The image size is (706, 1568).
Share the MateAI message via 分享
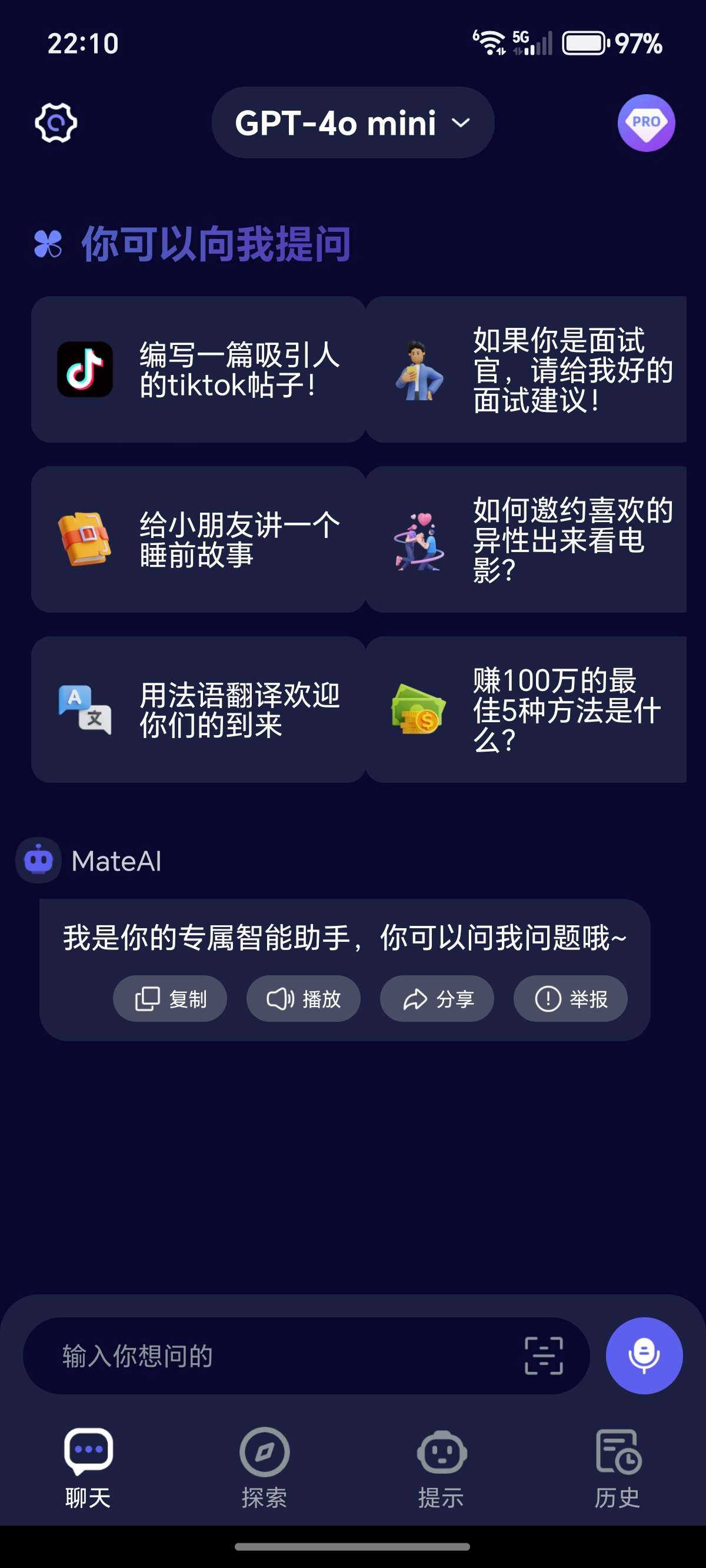(x=437, y=999)
